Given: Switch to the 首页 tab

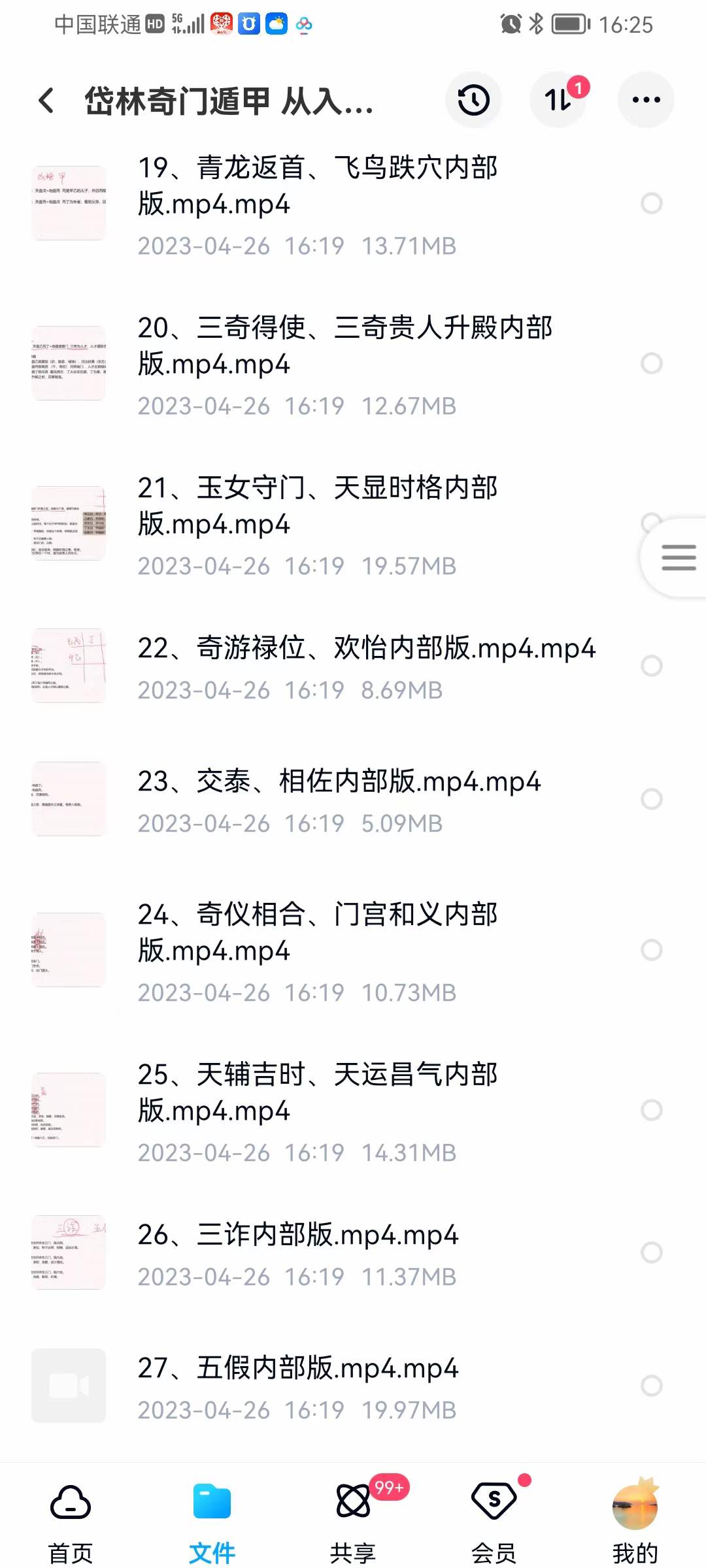Looking at the screenshot, I should 71,1522.
